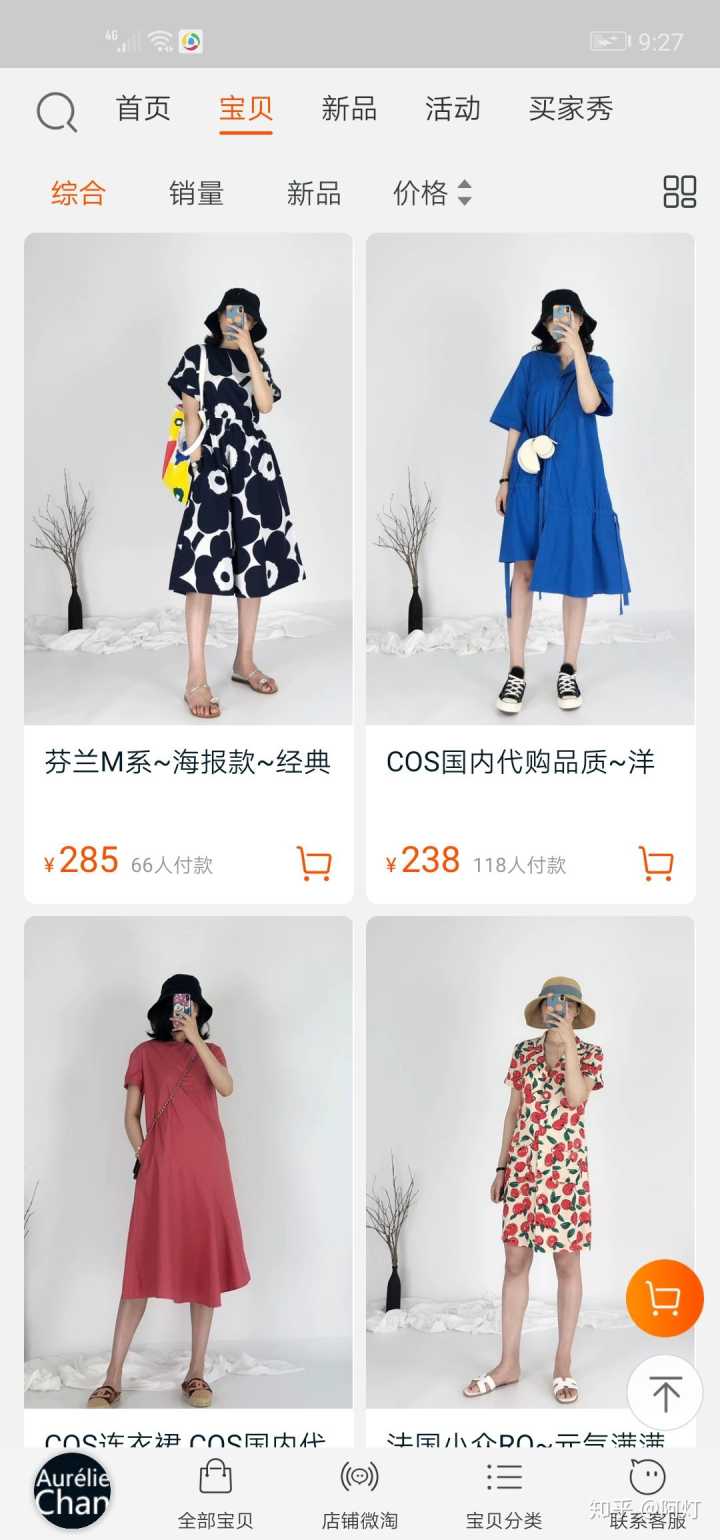Open the 活动 tab

coord(453,109)
